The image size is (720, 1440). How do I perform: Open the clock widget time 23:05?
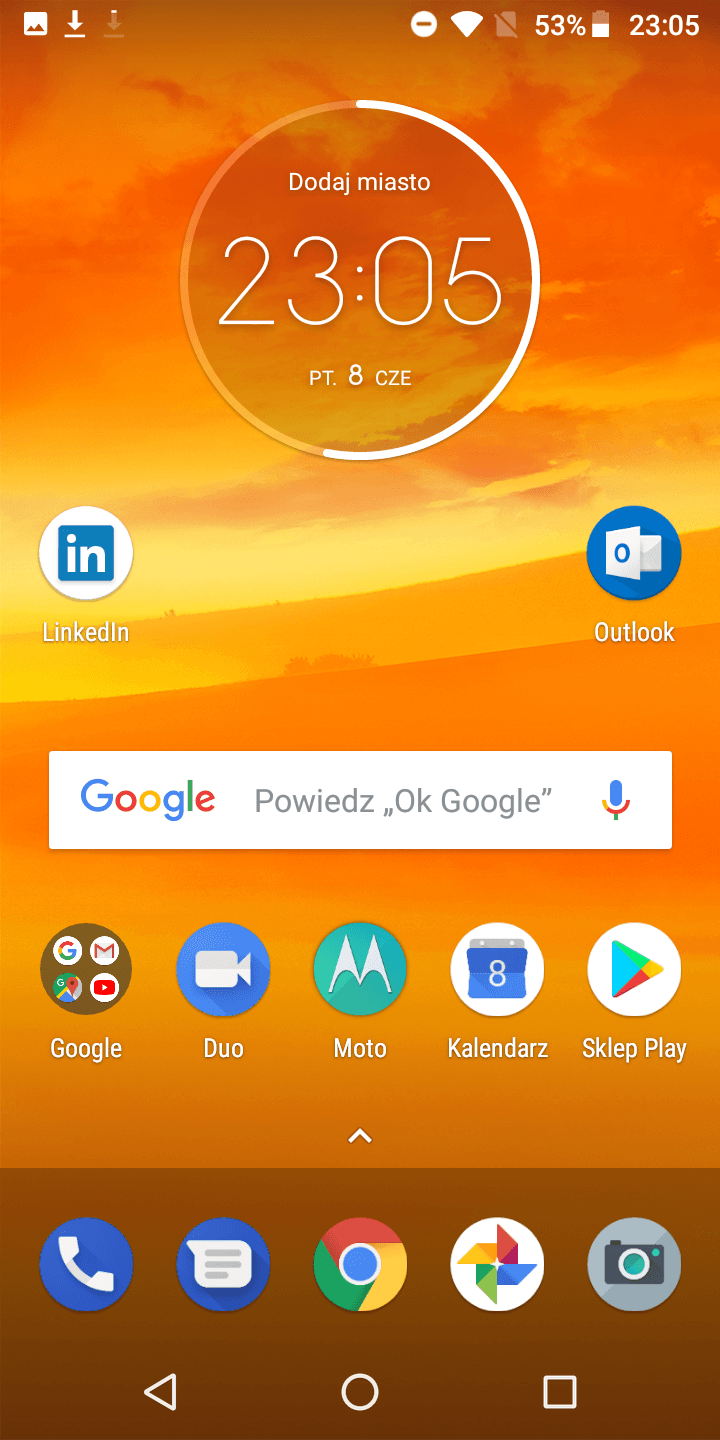(360, 281)
